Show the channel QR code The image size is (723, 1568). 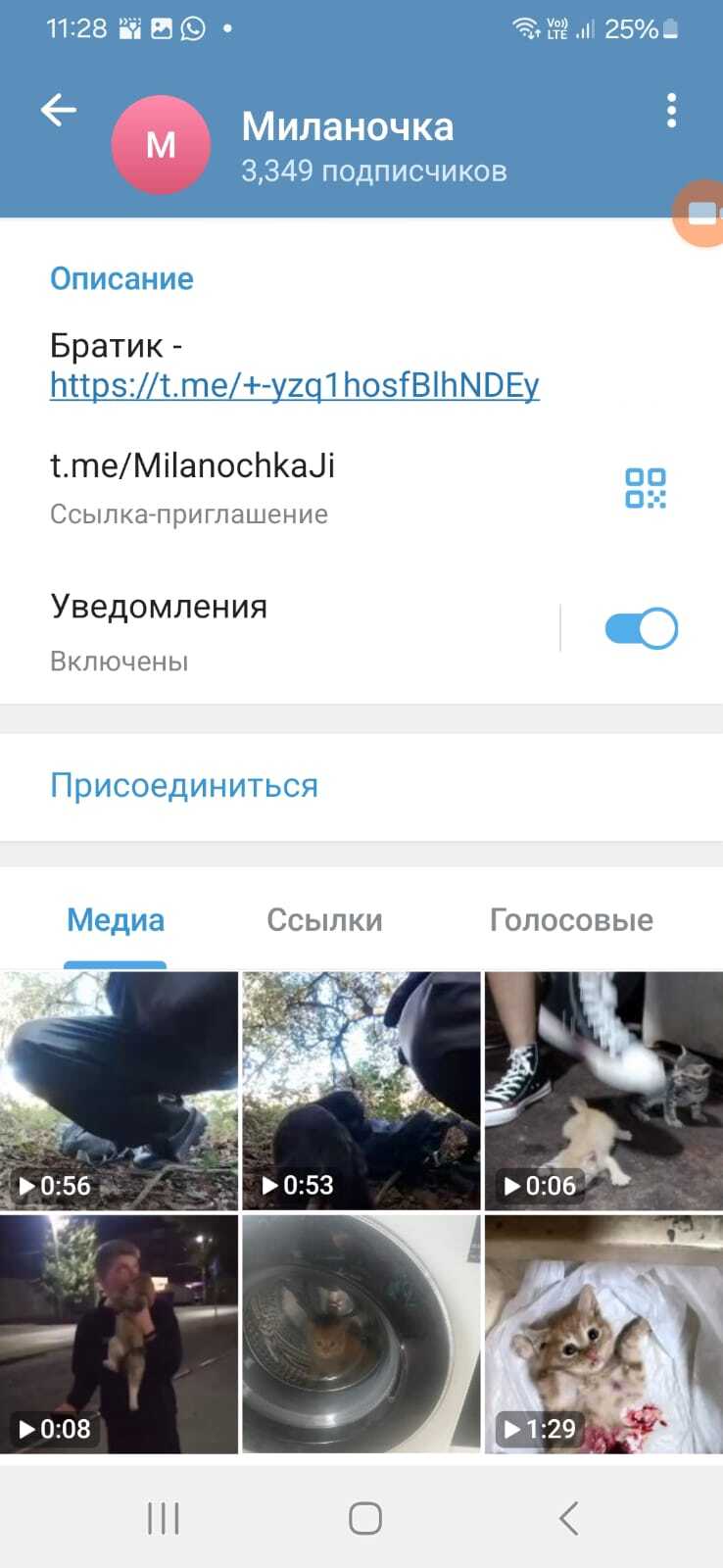(646, 487)
